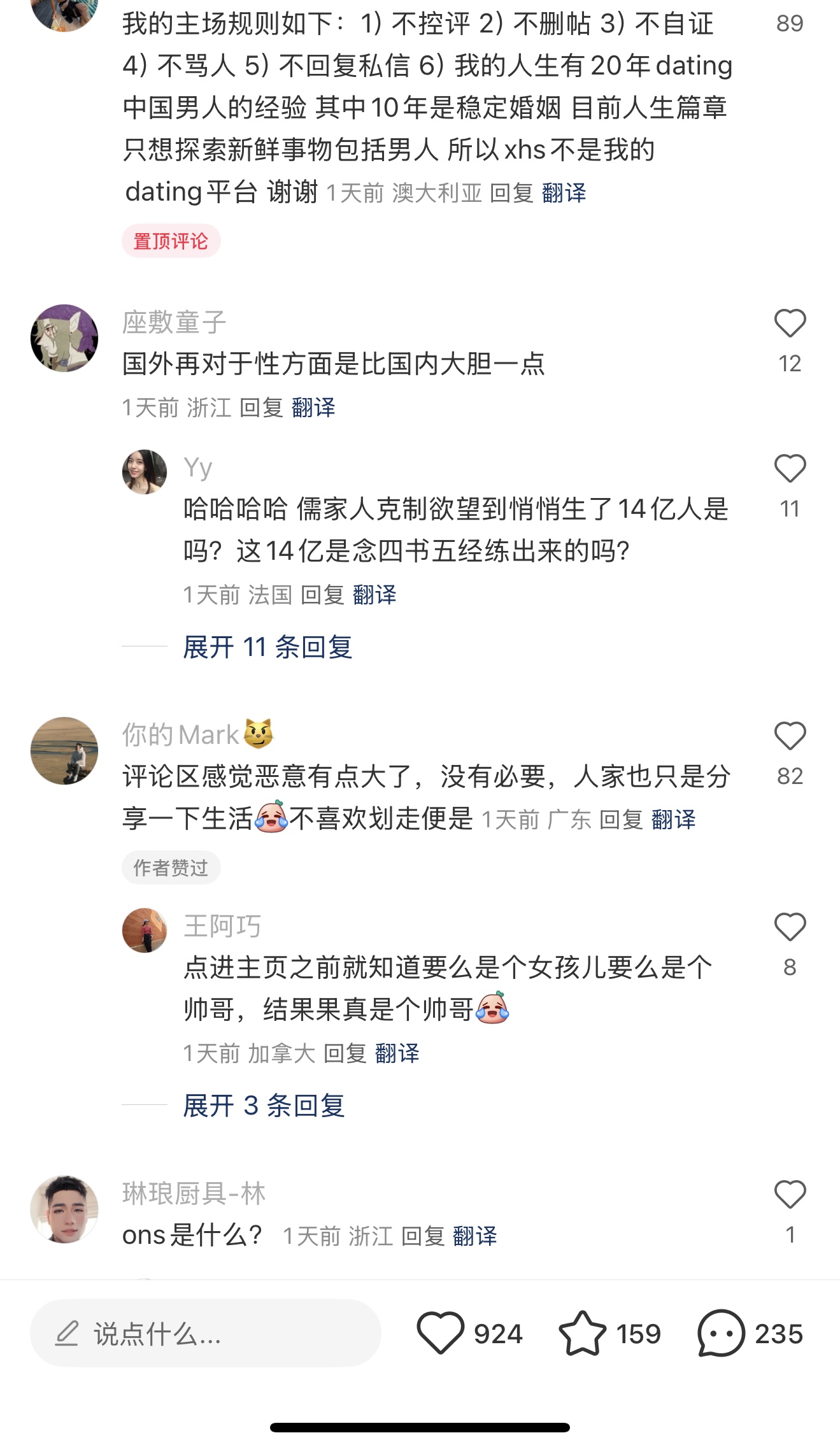The width and height of the screenshot is (840, 1447).
Task: Like Yy's reply about 14亿人
Action: 790,469
